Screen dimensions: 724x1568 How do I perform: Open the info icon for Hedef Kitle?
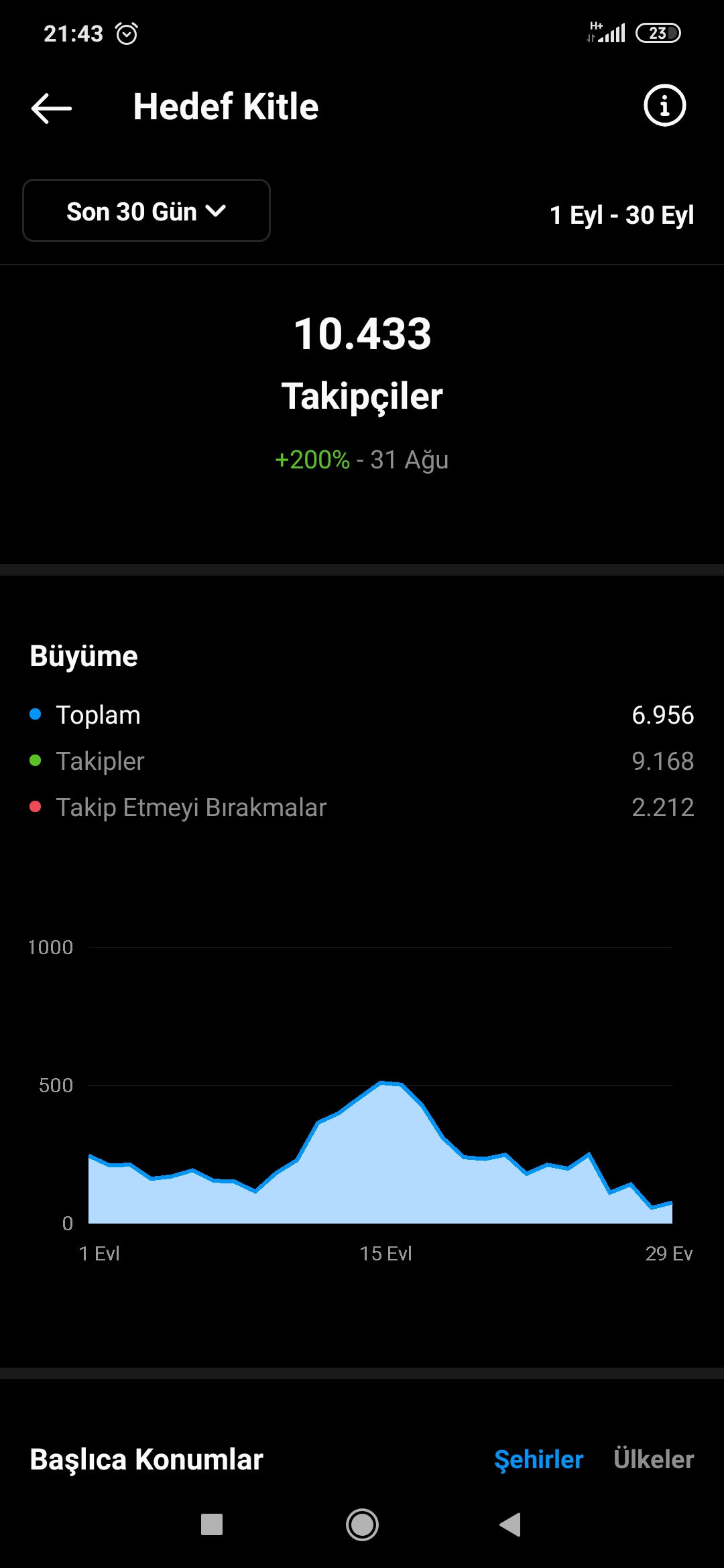click(664, 106)
